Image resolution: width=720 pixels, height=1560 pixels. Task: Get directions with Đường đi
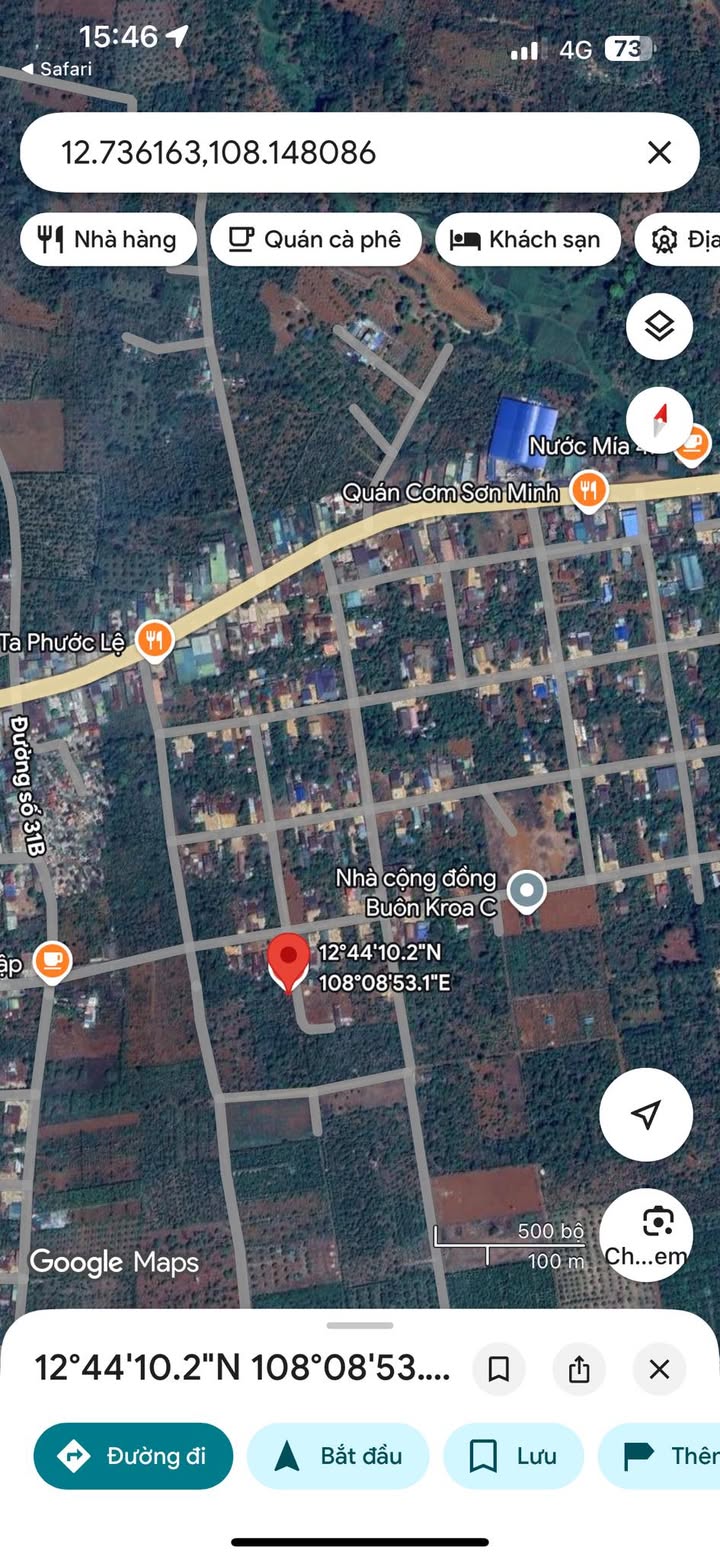click(x=133, y=1456)
